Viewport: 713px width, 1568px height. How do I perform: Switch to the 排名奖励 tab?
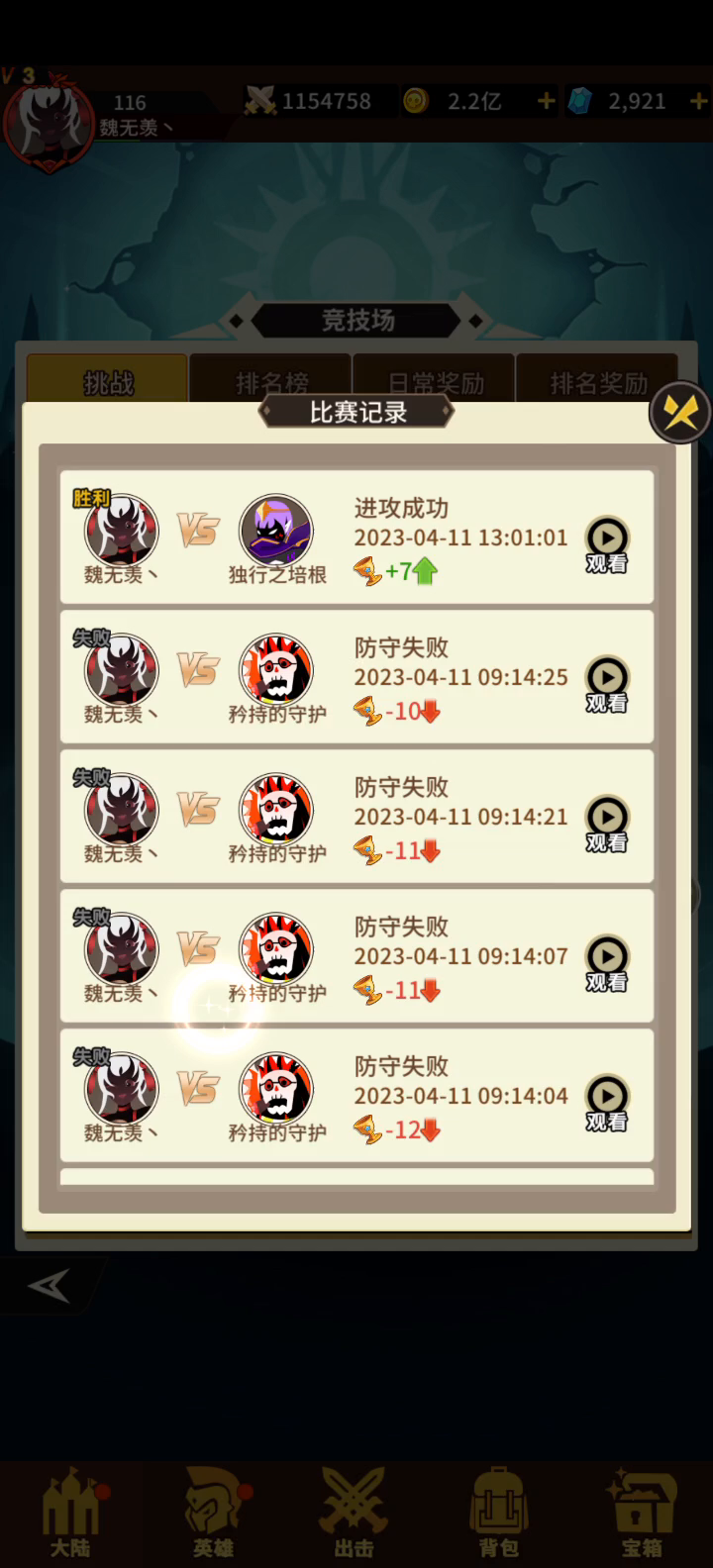tap(597, 381)
